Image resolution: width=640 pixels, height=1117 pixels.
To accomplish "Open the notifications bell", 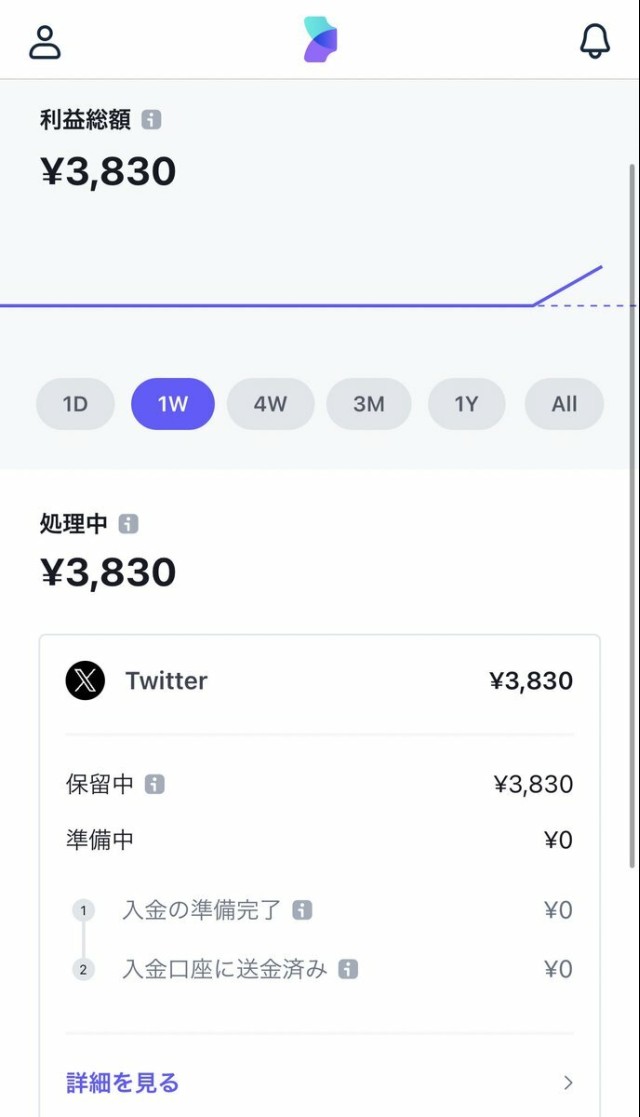I will coord(594,41).
